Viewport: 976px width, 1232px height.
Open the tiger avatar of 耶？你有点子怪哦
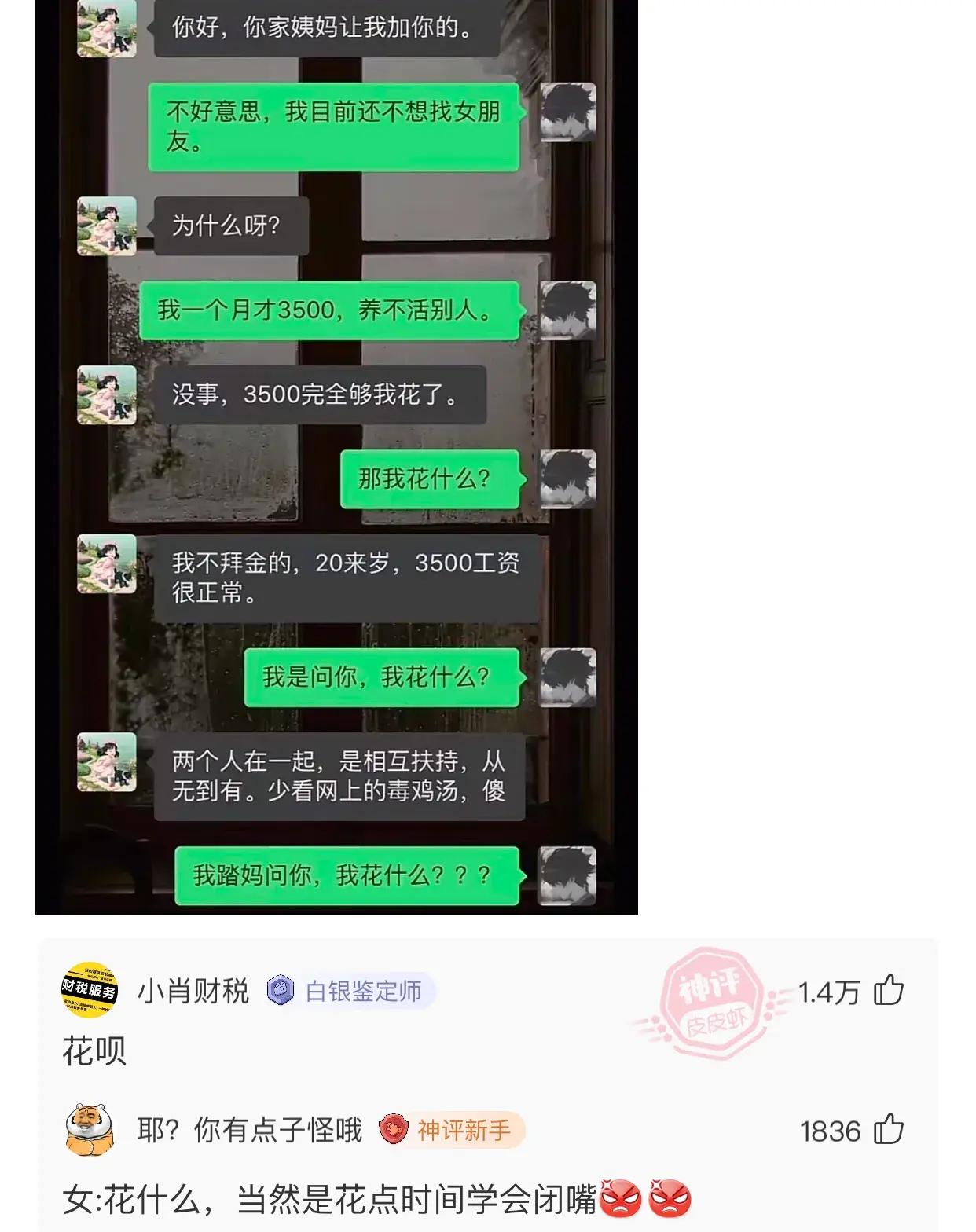pyautogui.click(x=89, y=1130)
